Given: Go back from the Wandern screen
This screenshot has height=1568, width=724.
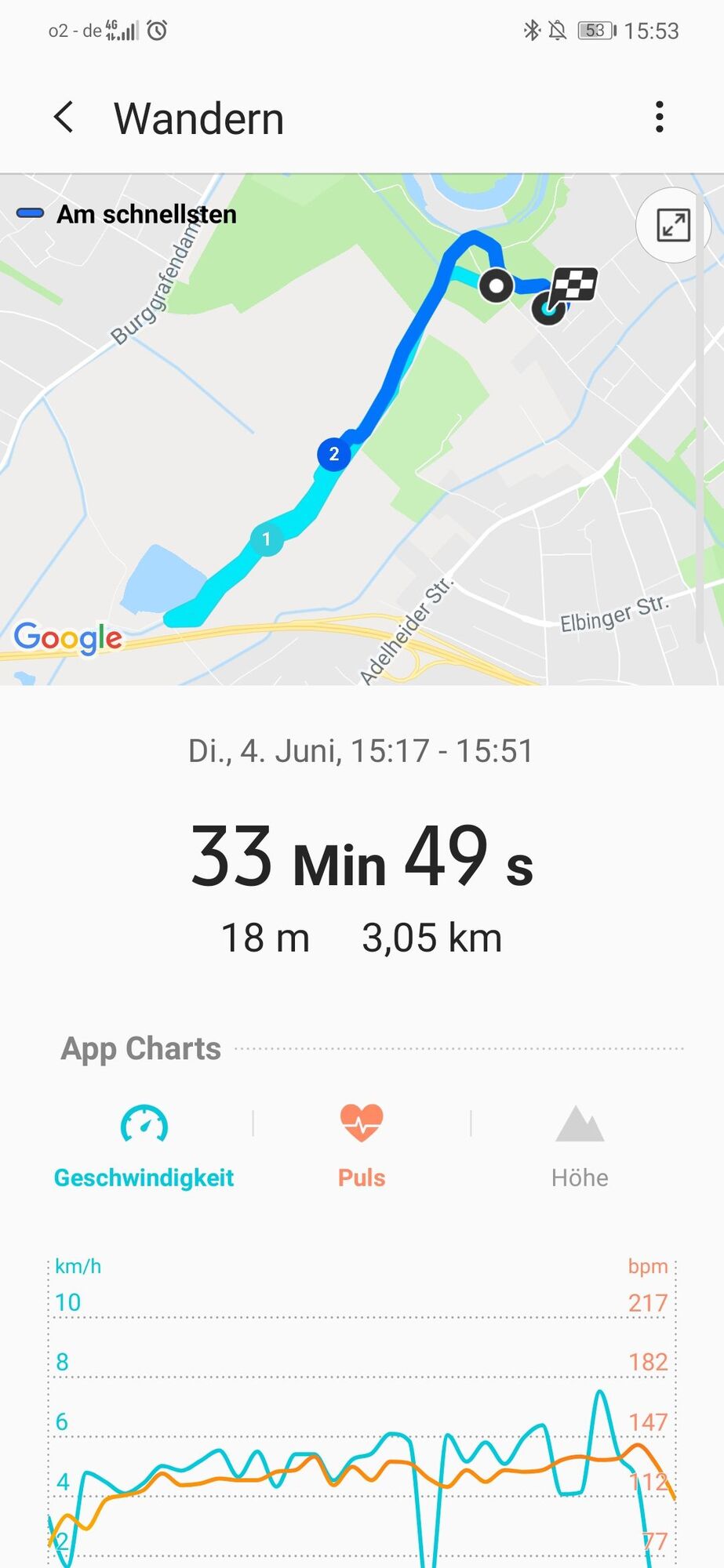Looking at the screenshot, I should point(64,118).
